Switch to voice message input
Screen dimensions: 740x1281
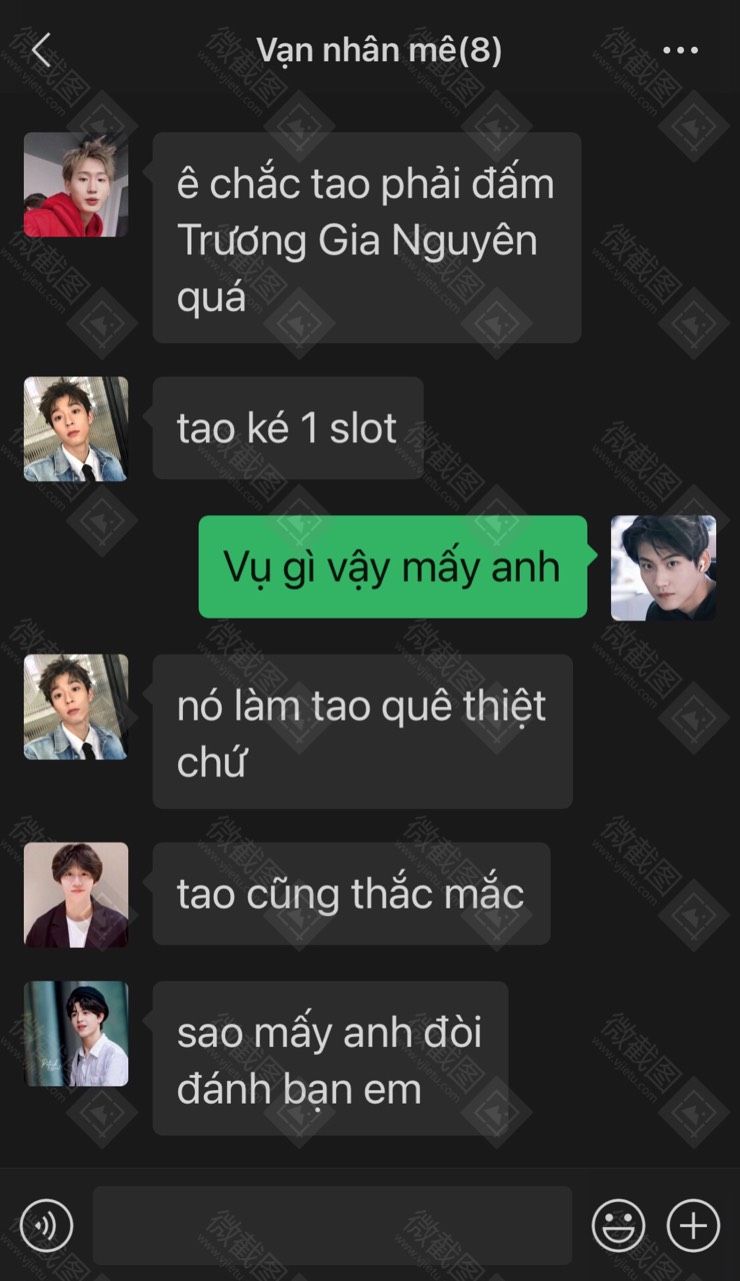(x=46, y=1225)
